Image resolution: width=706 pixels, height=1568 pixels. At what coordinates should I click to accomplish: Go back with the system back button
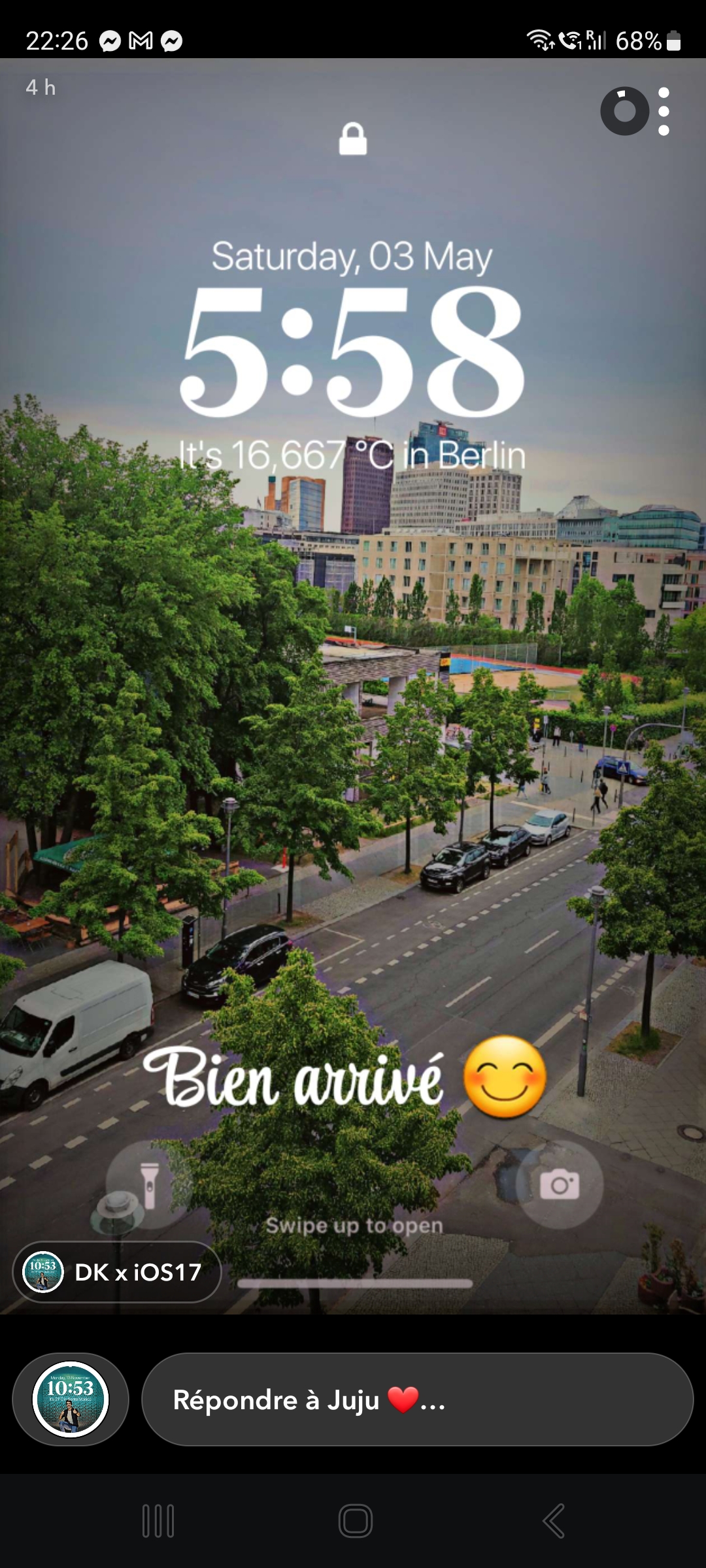[553, 1521]
